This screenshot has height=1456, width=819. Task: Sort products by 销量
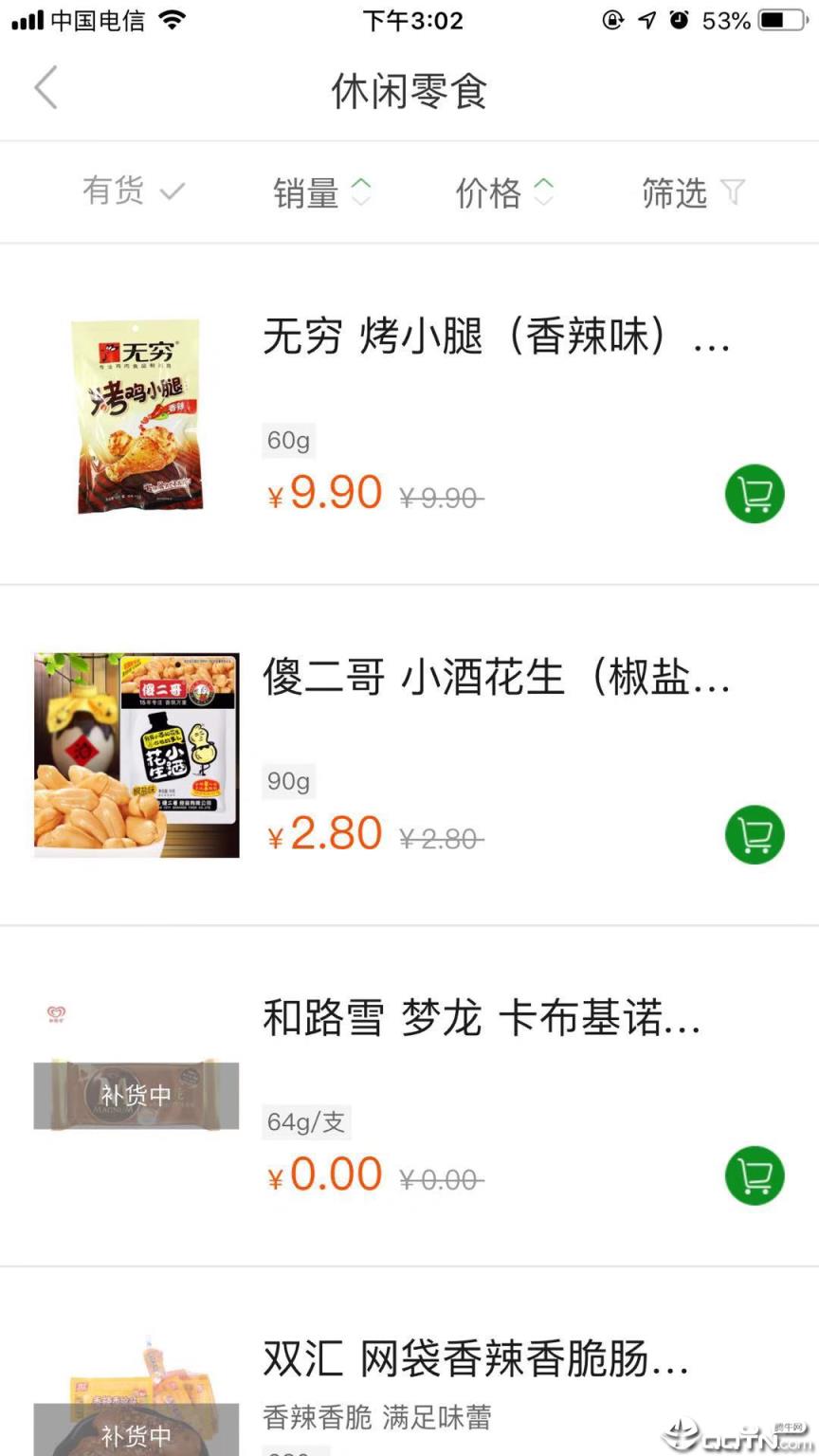[x=321, y=192]
